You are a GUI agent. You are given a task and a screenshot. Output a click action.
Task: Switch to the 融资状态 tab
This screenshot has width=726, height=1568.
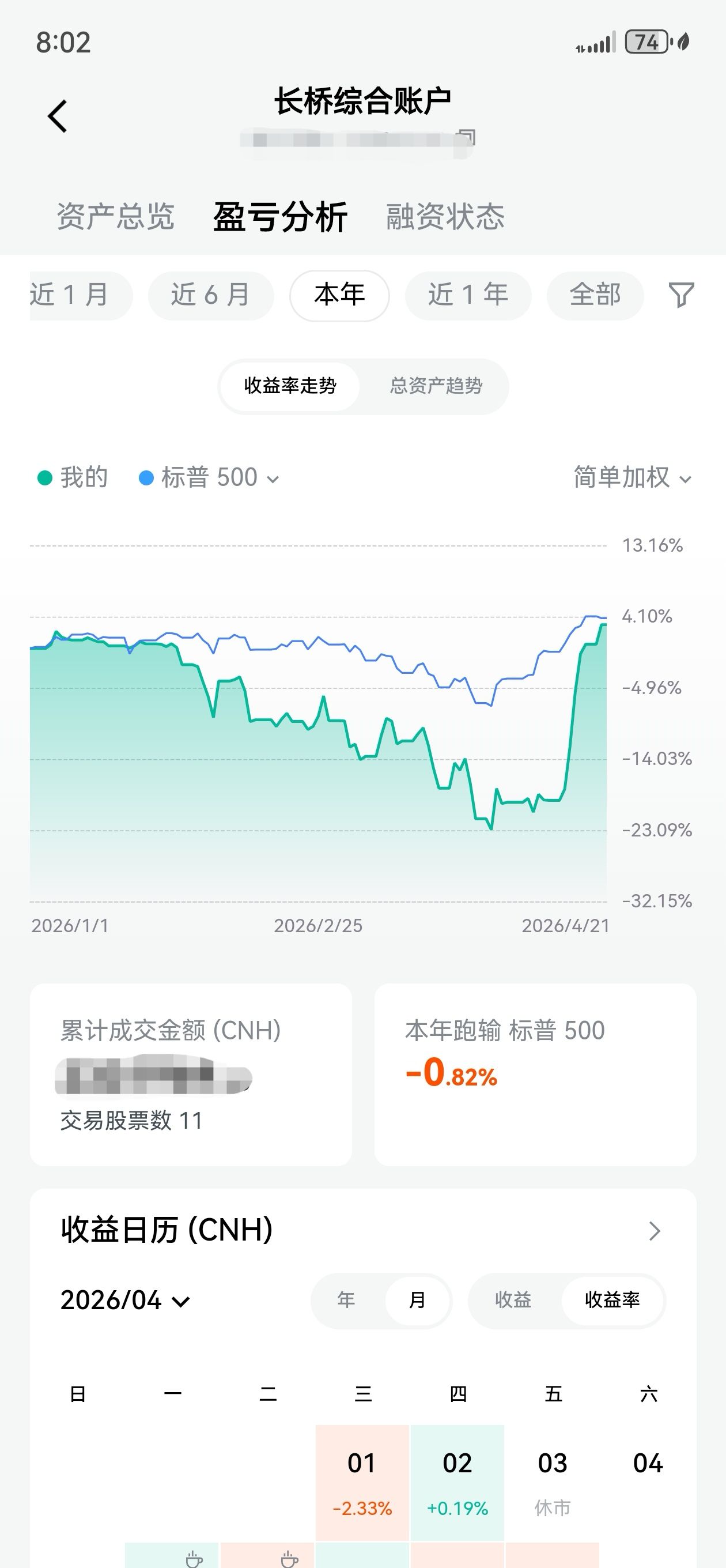[445, 217]
